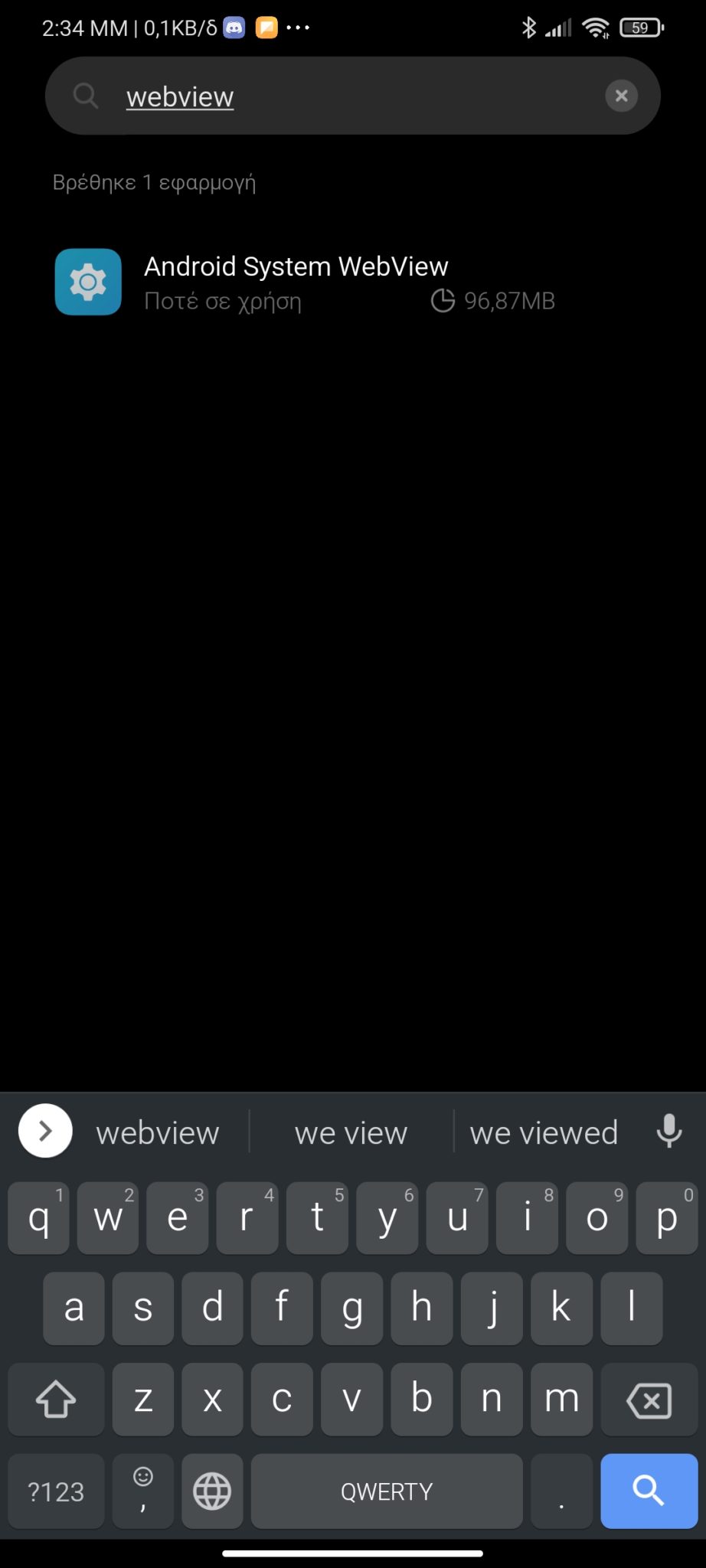Hit the backspace key
This screenshot has height=1568, width=706.
[x=649, y=1400]
